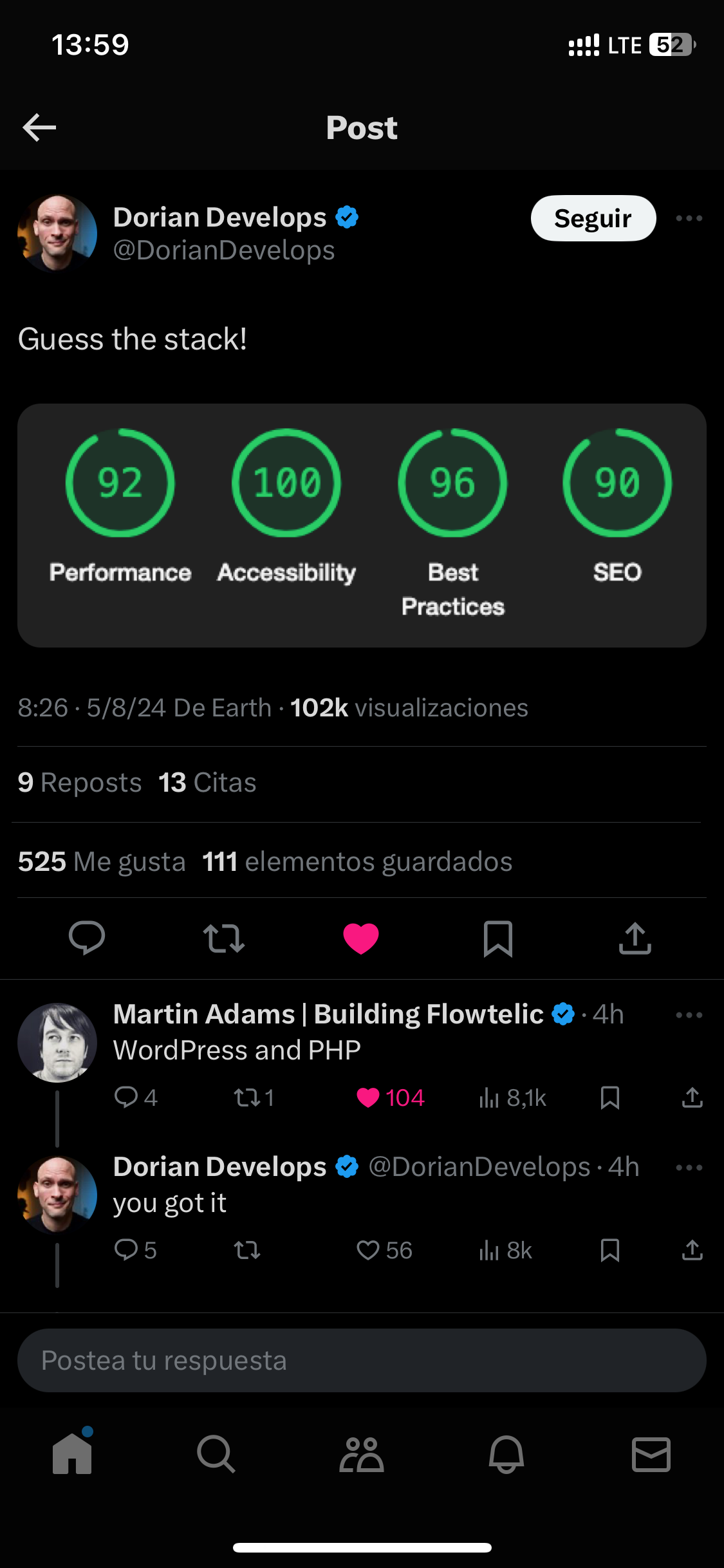Image resolution: width=724 pixels, height=1568 pixels.
Task: Open the Messages tab
Action: click(651, 1454)
